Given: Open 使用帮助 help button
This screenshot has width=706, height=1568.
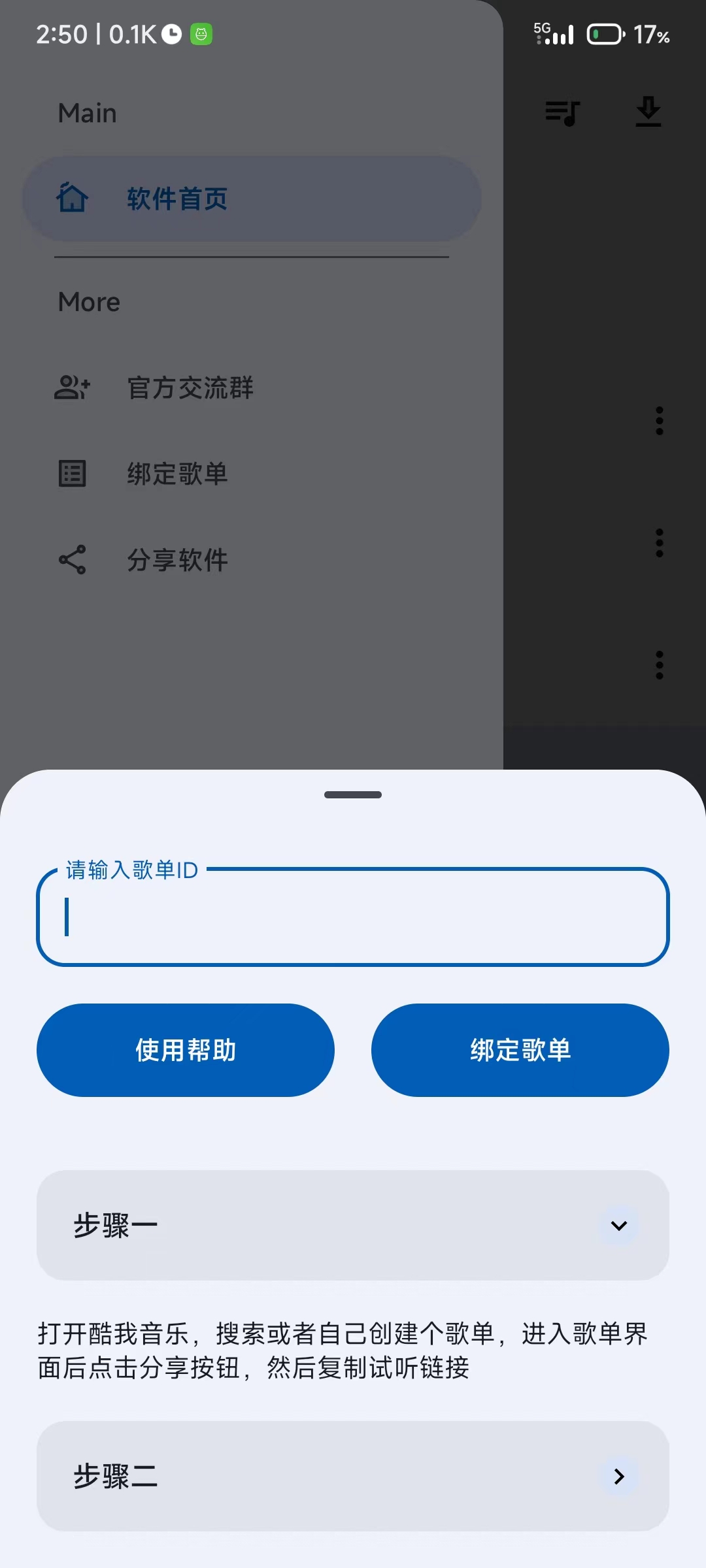Looking at the screenshot, I should pyautogui.click(x=186, y=1050).
